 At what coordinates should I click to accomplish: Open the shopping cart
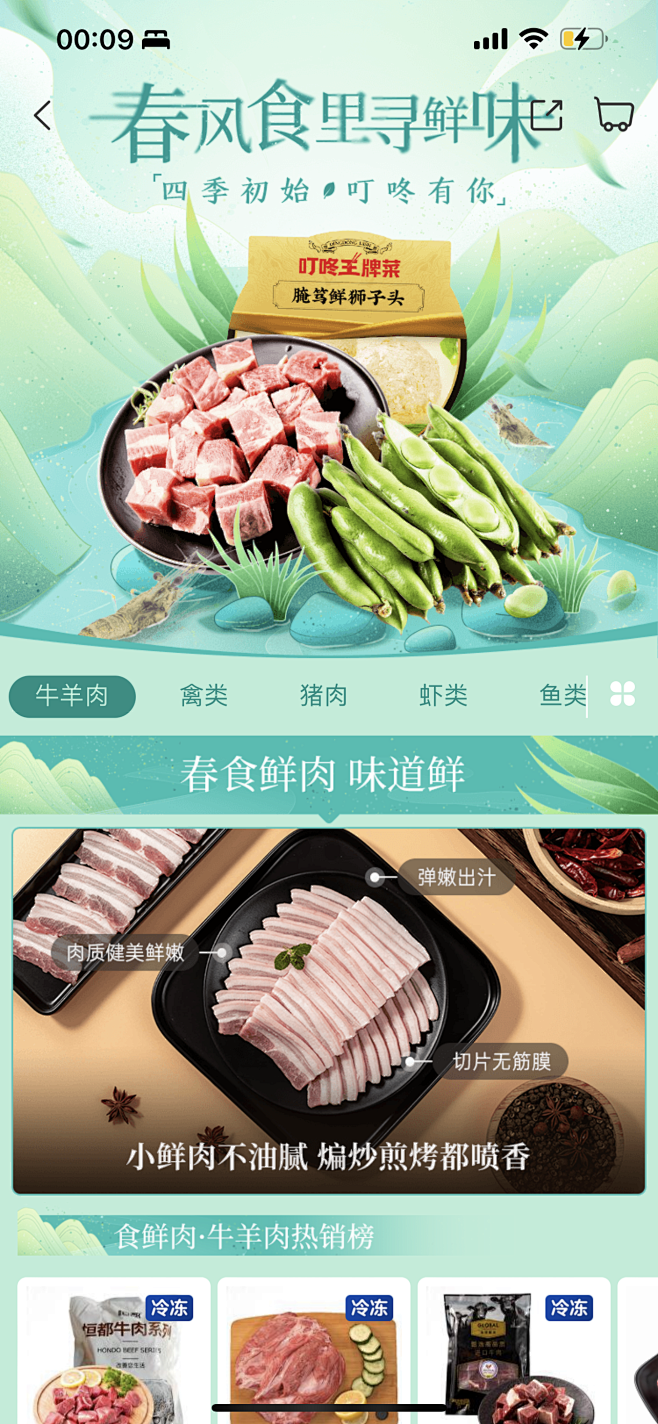click(x=614, y=115)
